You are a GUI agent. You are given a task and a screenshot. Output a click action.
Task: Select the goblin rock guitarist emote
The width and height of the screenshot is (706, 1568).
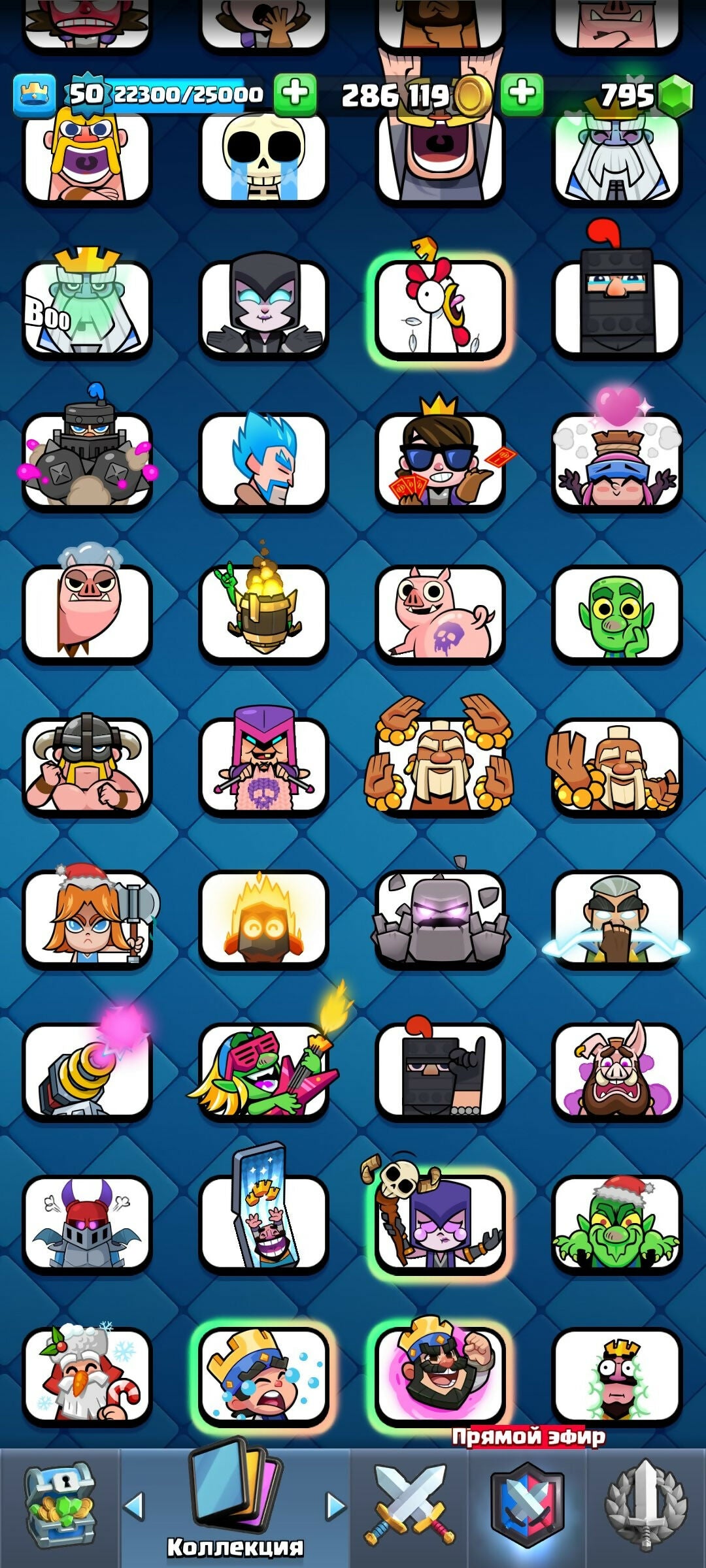click(x=263, y=1071)
